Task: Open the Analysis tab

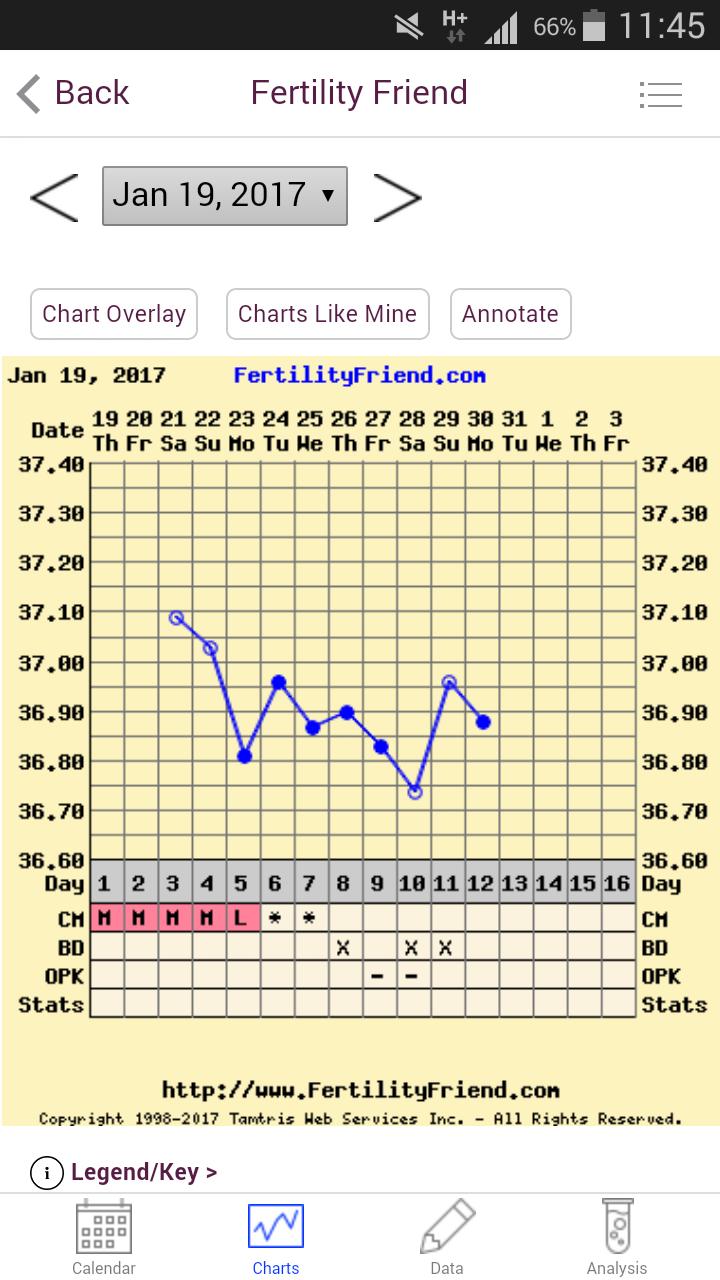Action: click(617, 1238)
